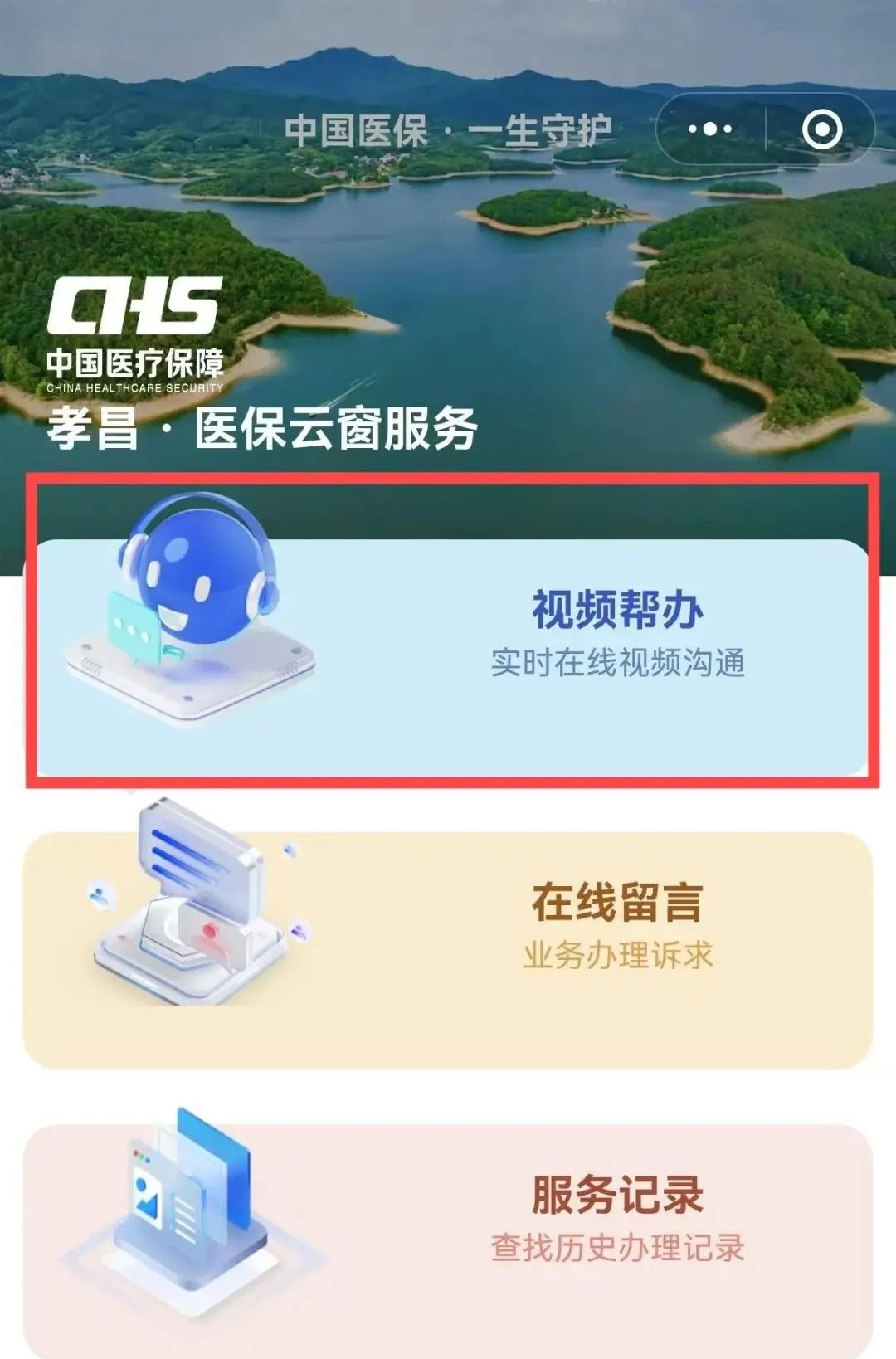This screenshot has width=896, height=1359.
Task: Open the mini program more options menu
Action: (710, 129)
